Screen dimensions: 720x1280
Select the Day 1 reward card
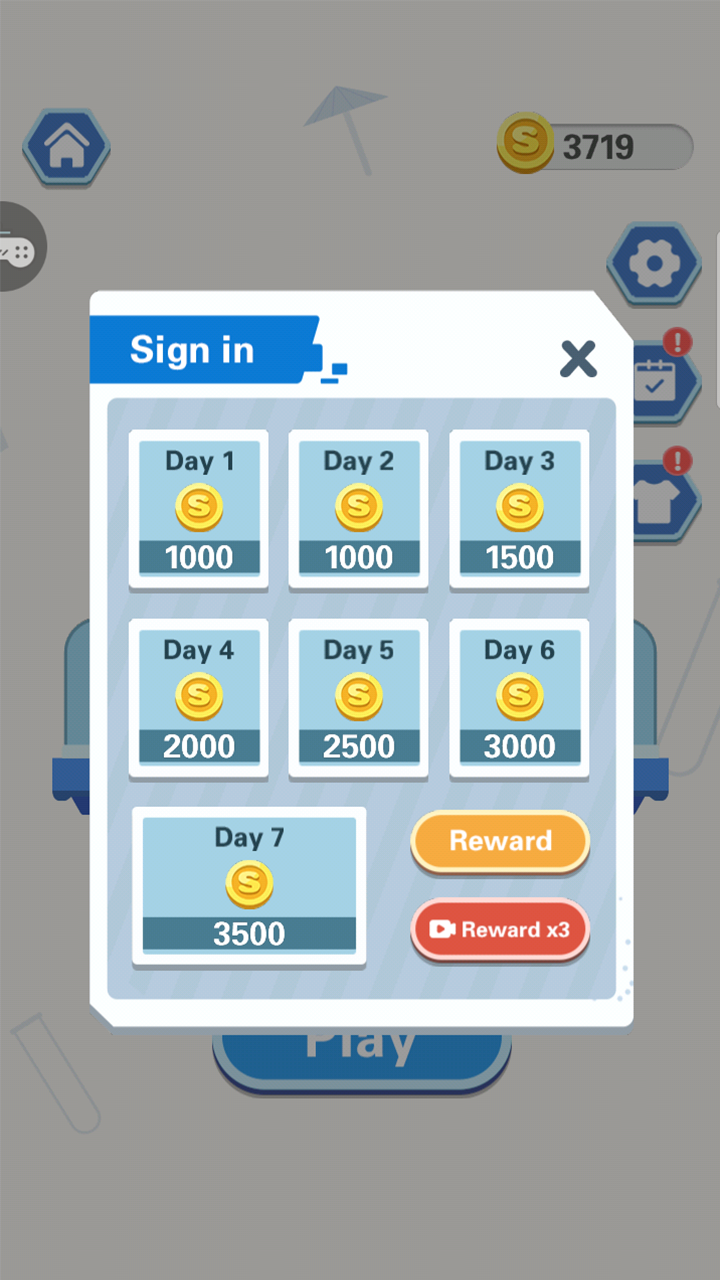tap(198, 508)
